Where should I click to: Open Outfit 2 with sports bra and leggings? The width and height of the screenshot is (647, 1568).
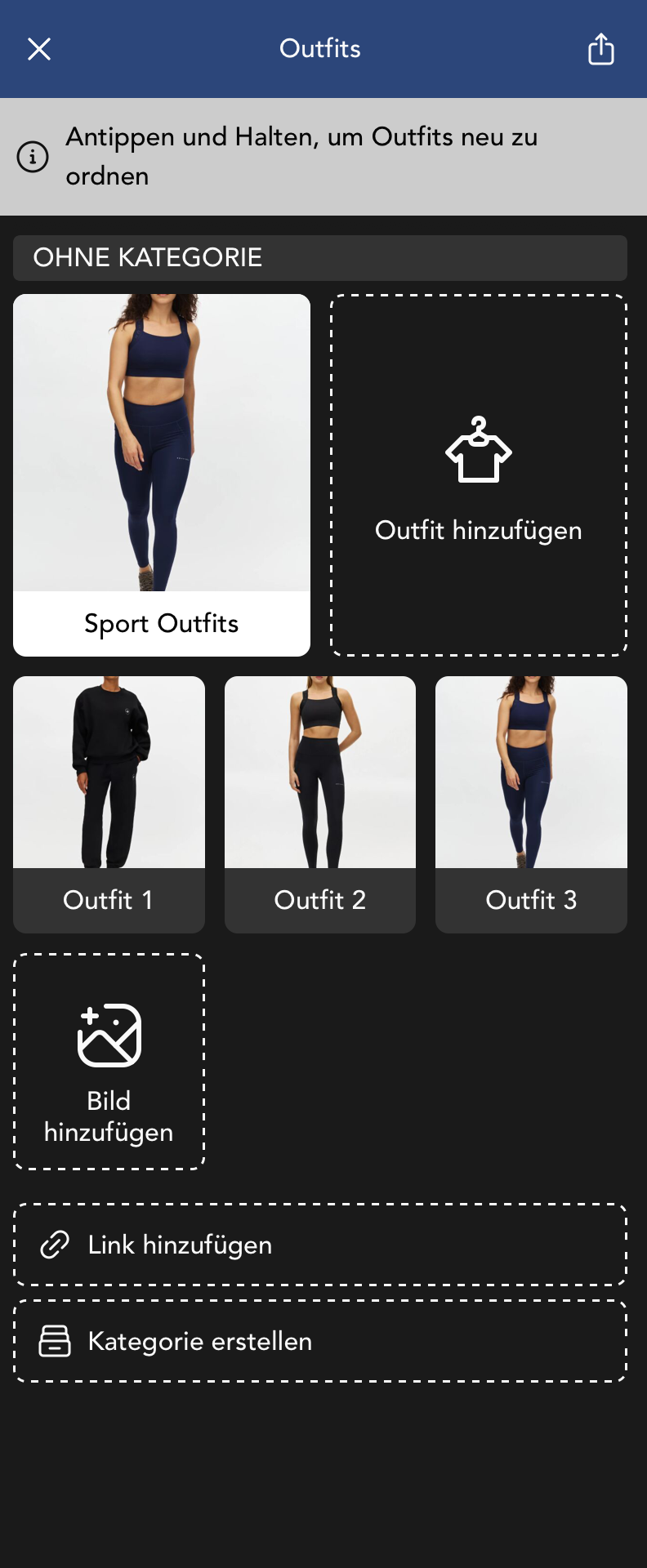point(319,772)
